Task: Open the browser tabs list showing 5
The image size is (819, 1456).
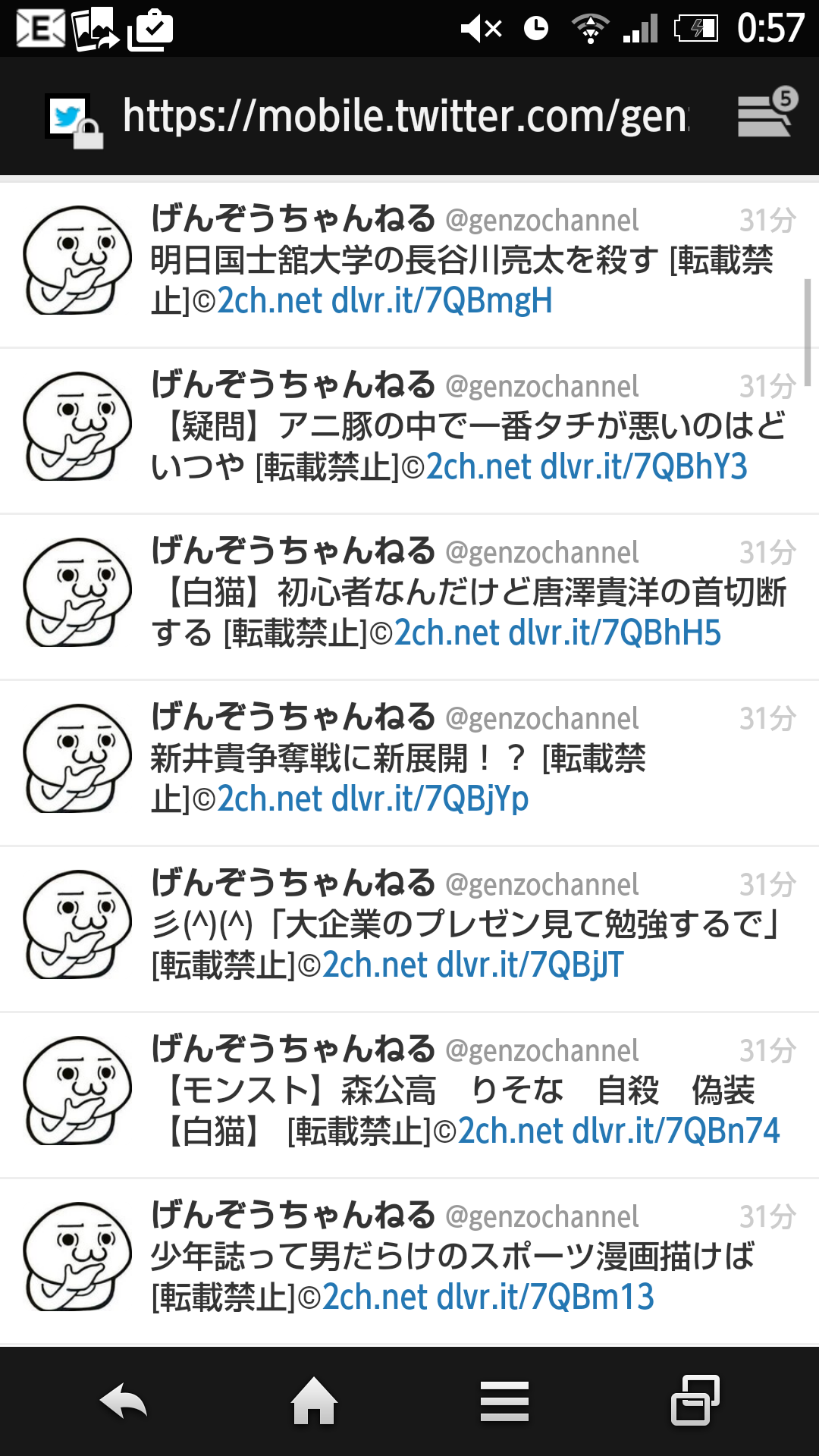Action: (767, 113)
